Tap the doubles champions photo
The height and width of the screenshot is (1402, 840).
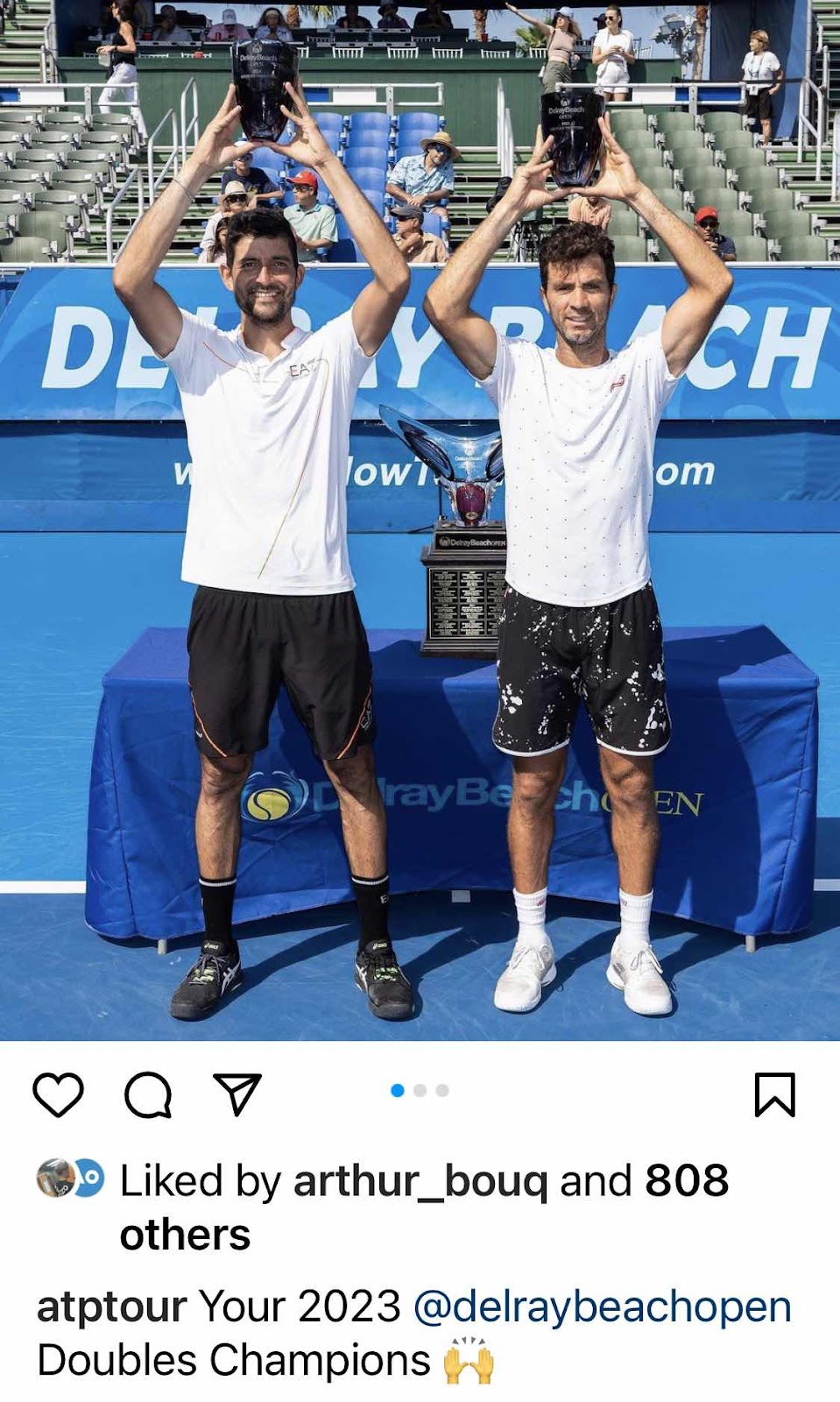coord(420,526)
